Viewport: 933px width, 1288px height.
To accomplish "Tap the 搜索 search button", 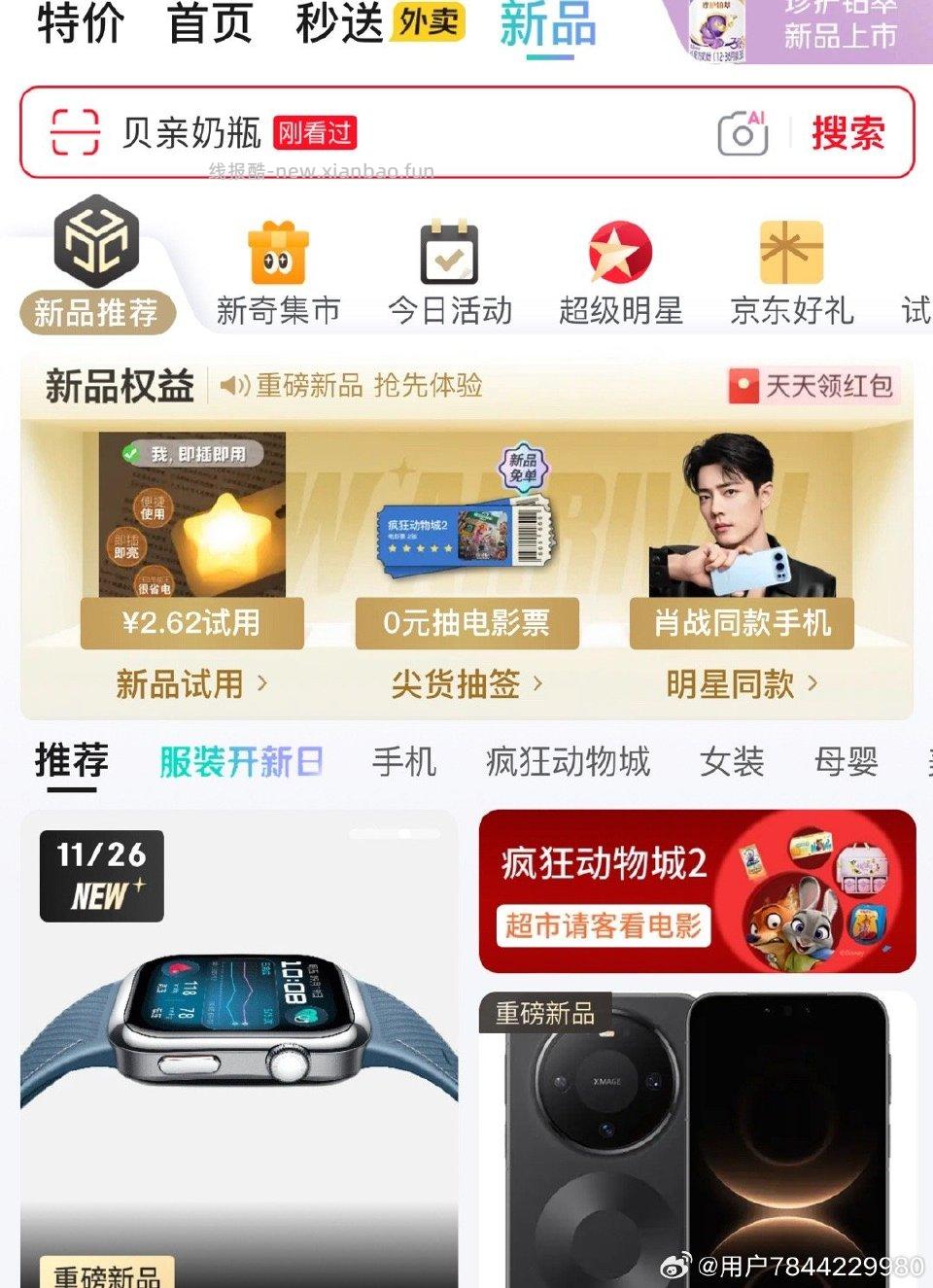I will pyautogui.click(x=849, y=132).
